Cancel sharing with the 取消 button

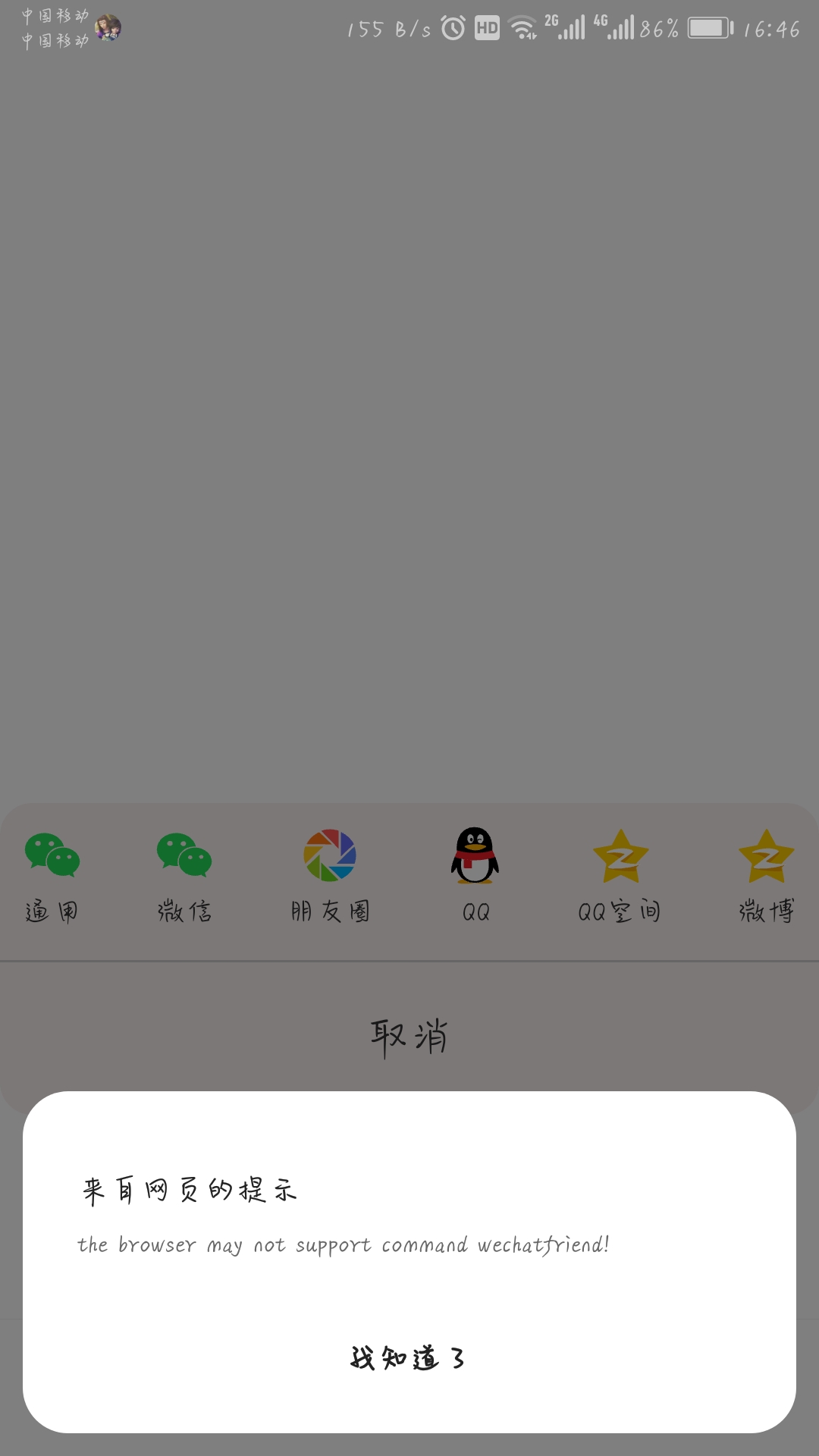pos(409,1036)
